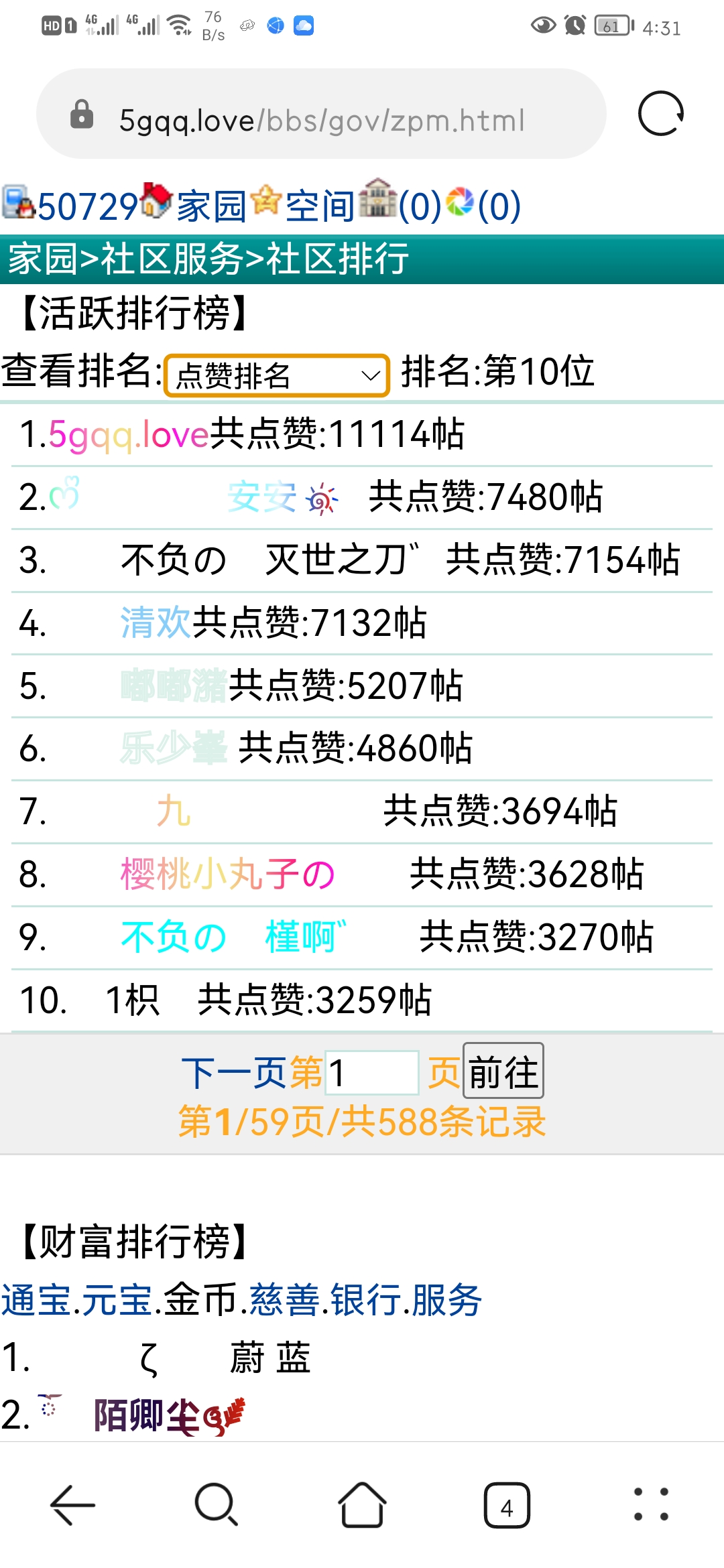Go to the next page 下一页
724x1568 pixels.
point(233,1073)
